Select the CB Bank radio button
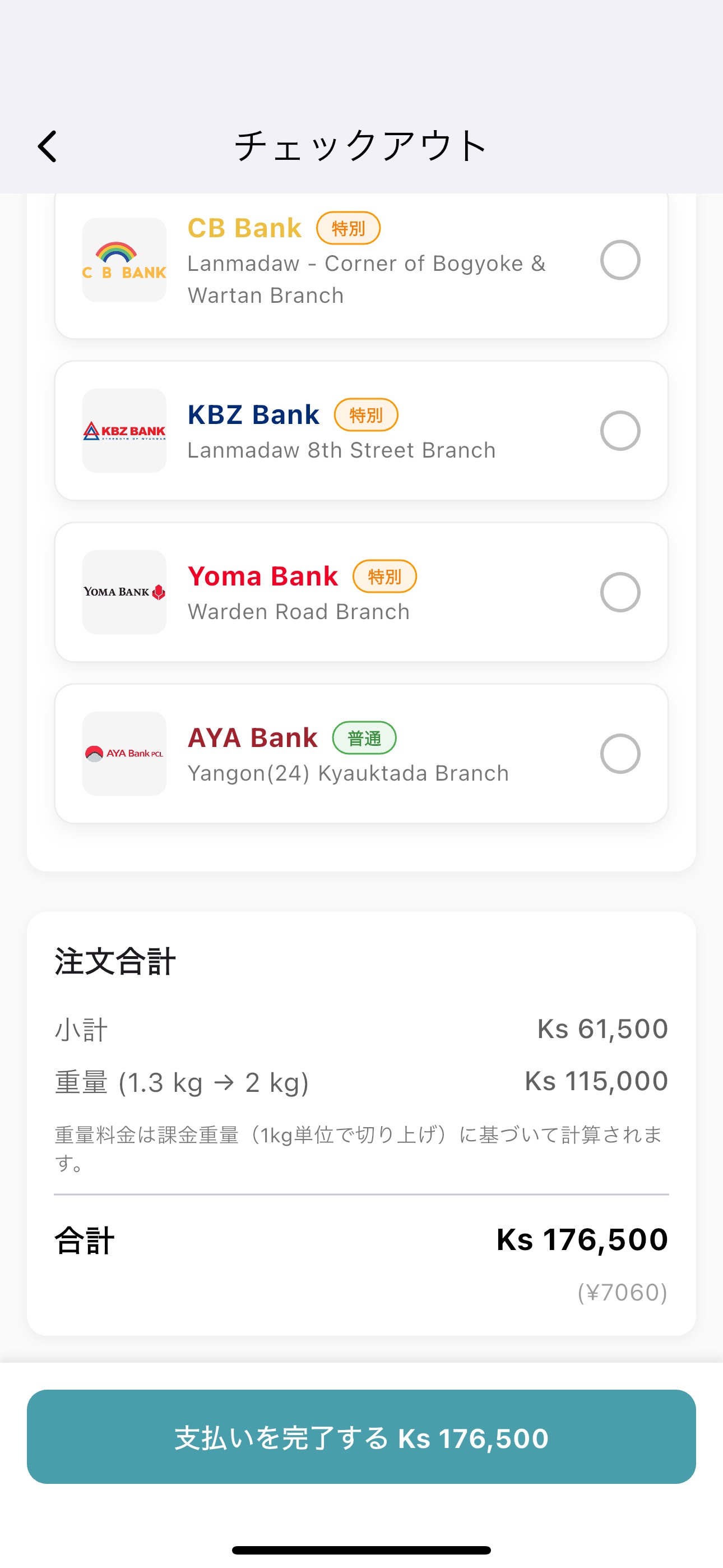Image resolution: width=723 pixels, height=1568 pixels. [620, 259]
